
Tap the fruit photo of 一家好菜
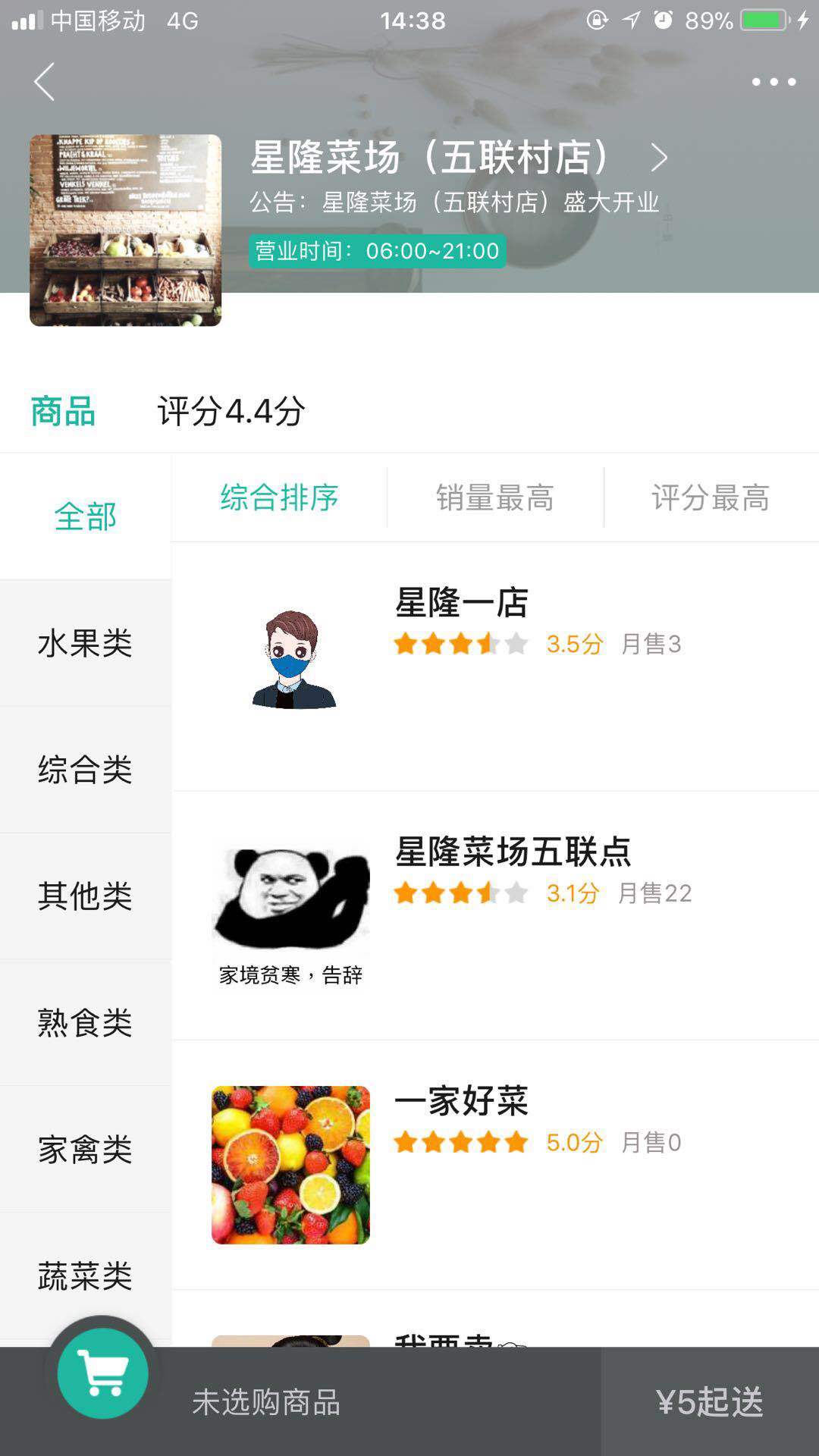(x=292, y=1164)
